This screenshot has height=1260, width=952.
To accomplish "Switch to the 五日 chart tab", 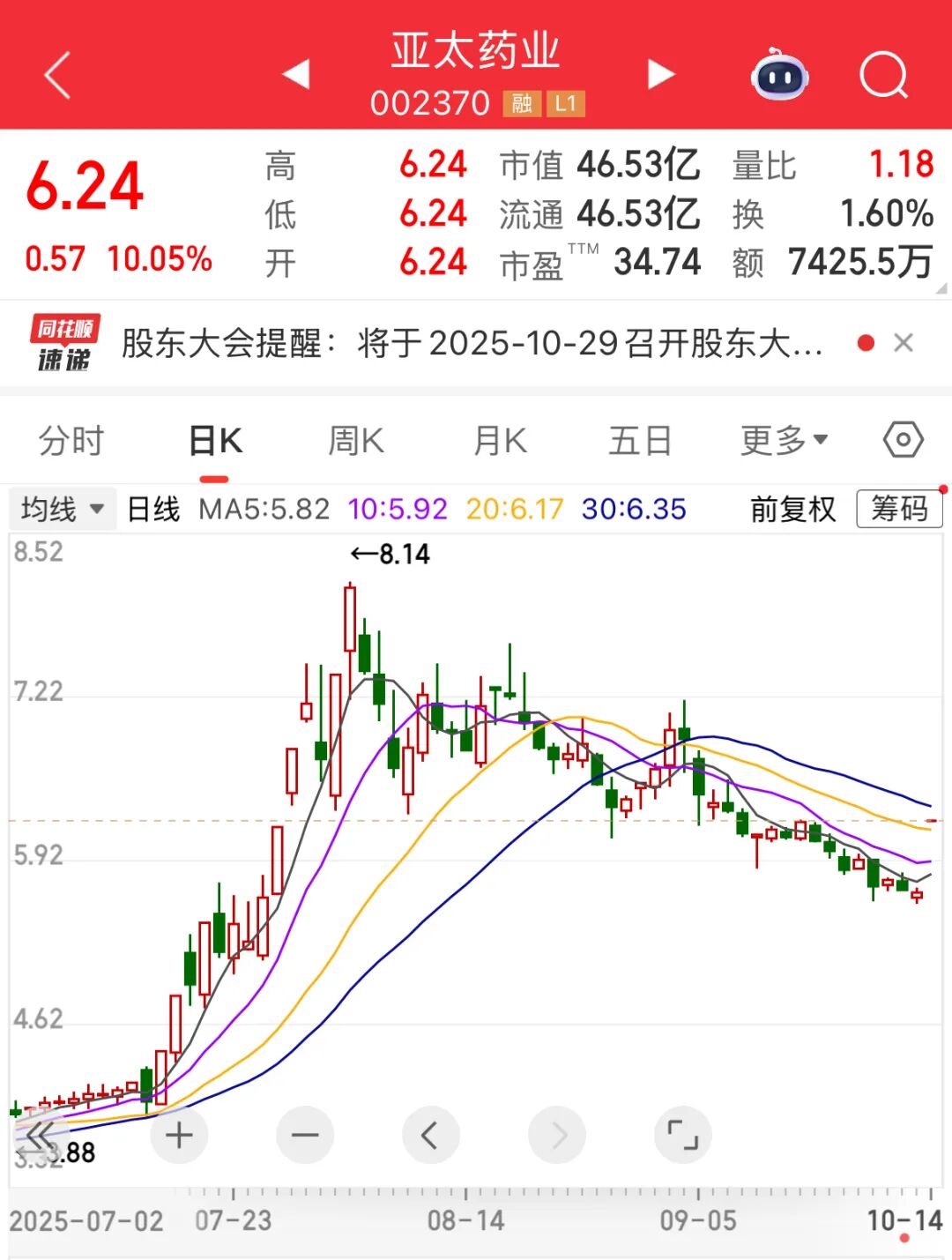I will point(640,441).
